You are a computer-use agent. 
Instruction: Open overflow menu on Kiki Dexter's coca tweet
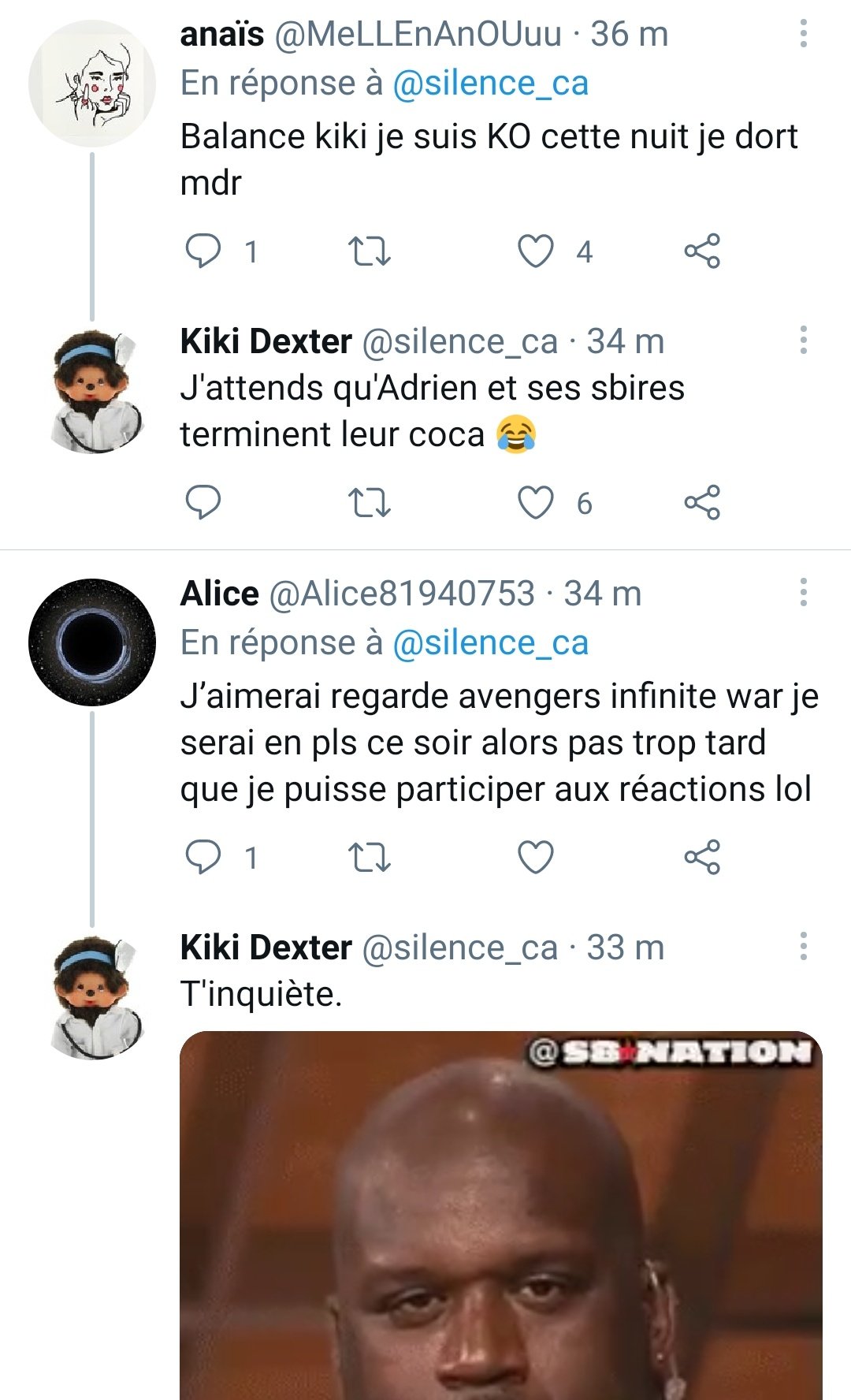pyautogui.click(x=803, y=340)
